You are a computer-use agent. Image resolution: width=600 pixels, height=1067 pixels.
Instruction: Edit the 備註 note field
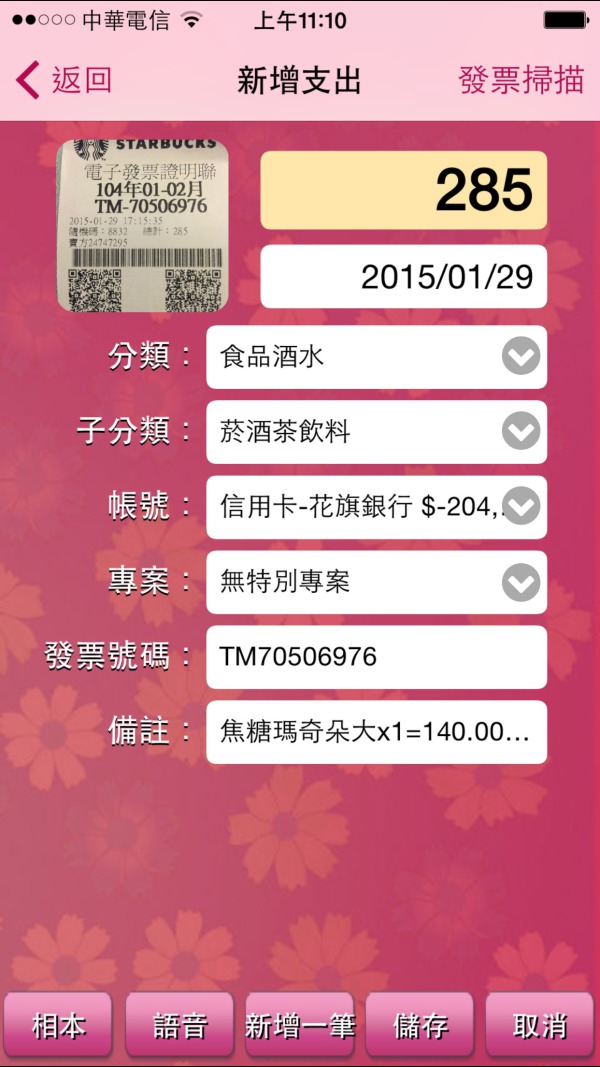[376, 732]
